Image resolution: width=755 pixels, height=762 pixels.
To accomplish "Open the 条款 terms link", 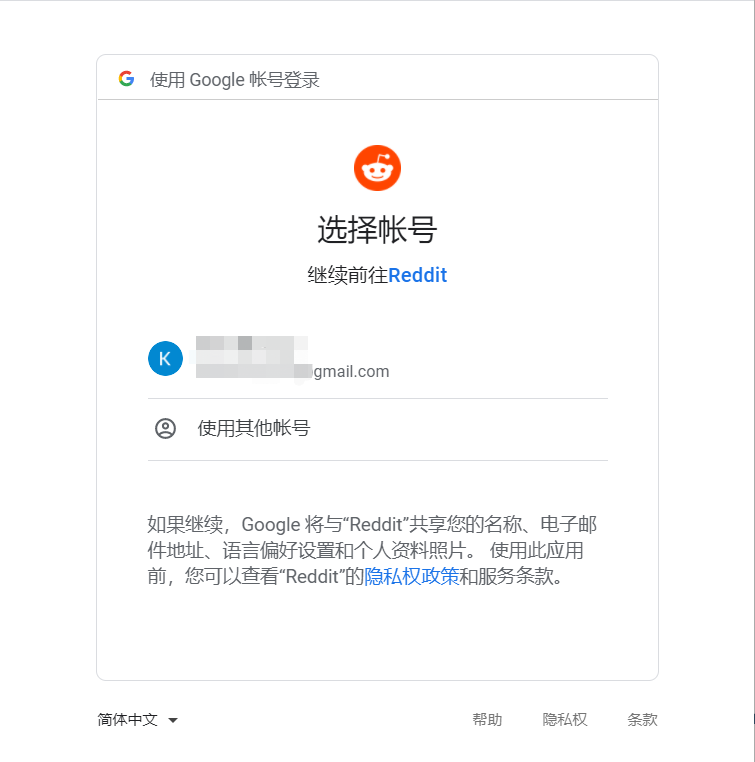I will point(642,720).
